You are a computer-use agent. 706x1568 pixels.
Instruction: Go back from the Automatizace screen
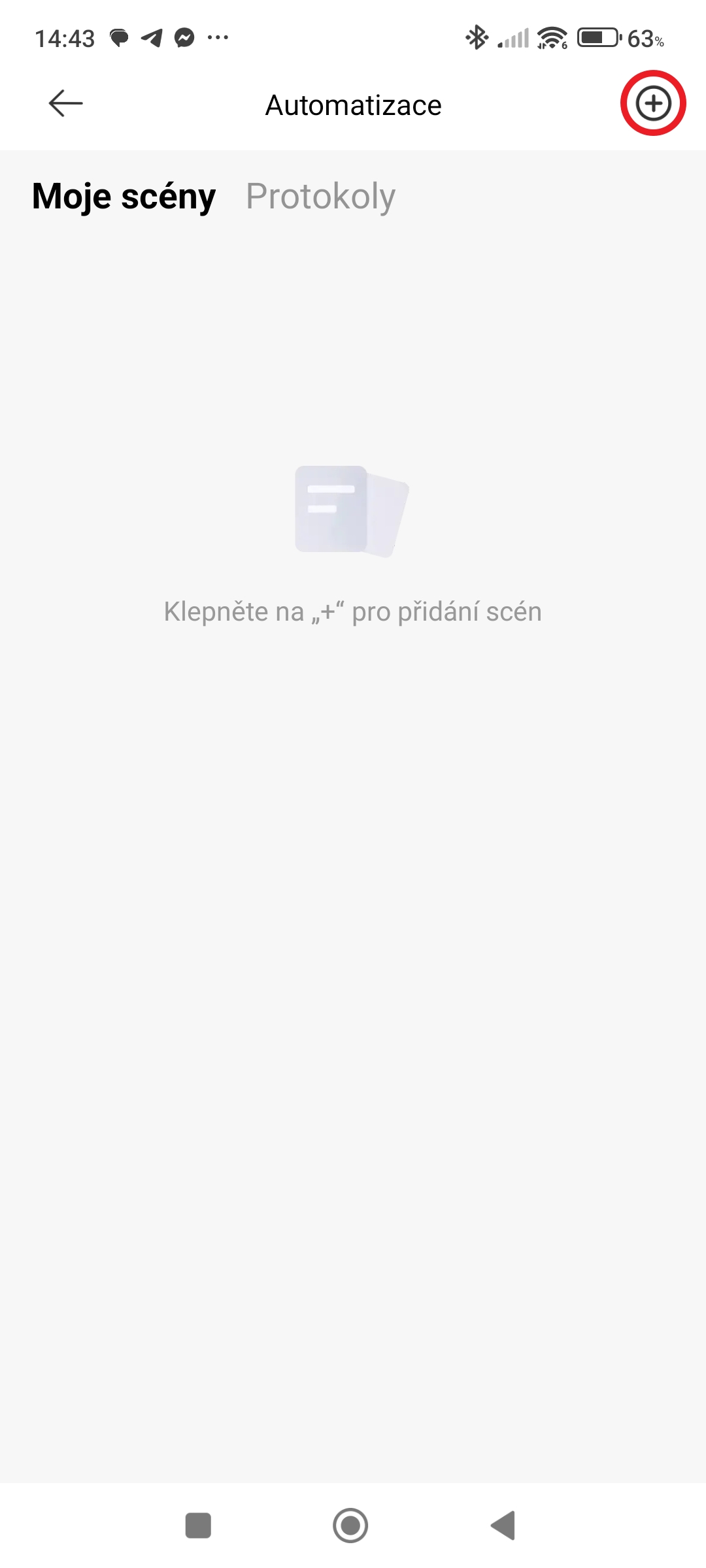pos(65,103)
